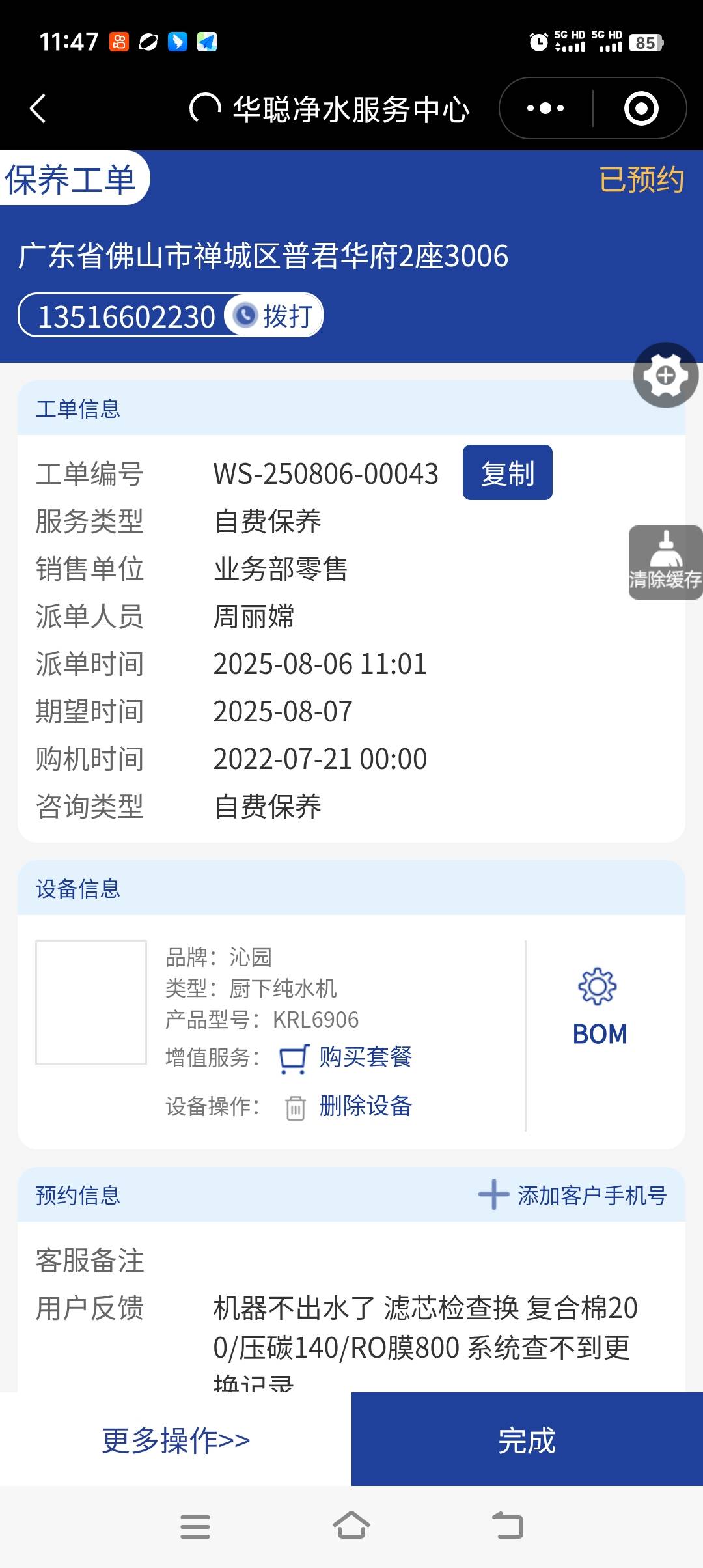Screen dimensions: 703x1568
Task: Close the mini program with the circle button
Action: click(x=641, y=108)
